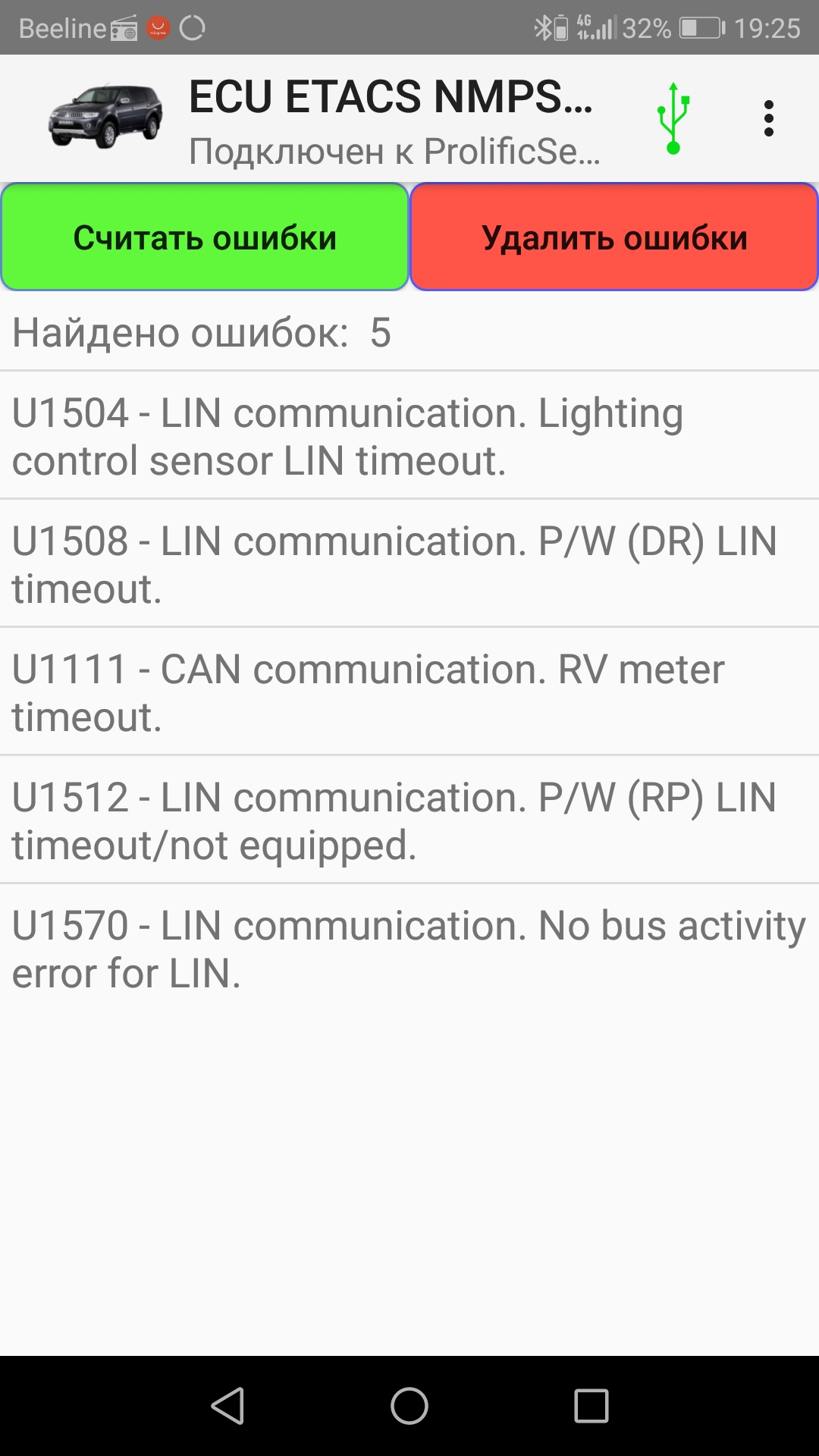Open the three-dot overflow menu

coord(768,119)
